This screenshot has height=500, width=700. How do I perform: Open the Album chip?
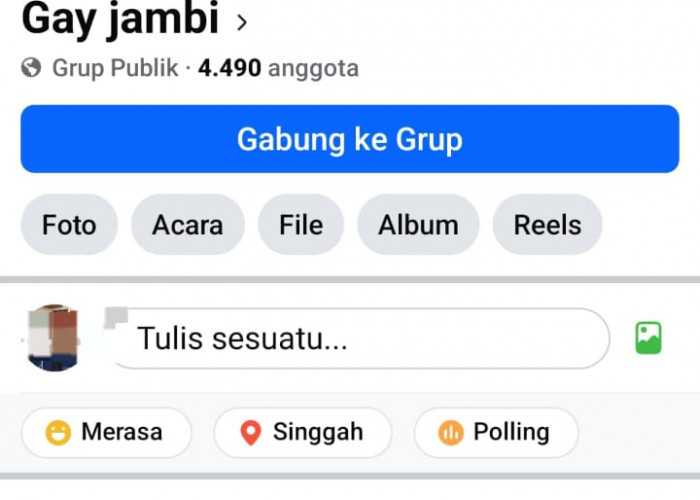[418, 225]
